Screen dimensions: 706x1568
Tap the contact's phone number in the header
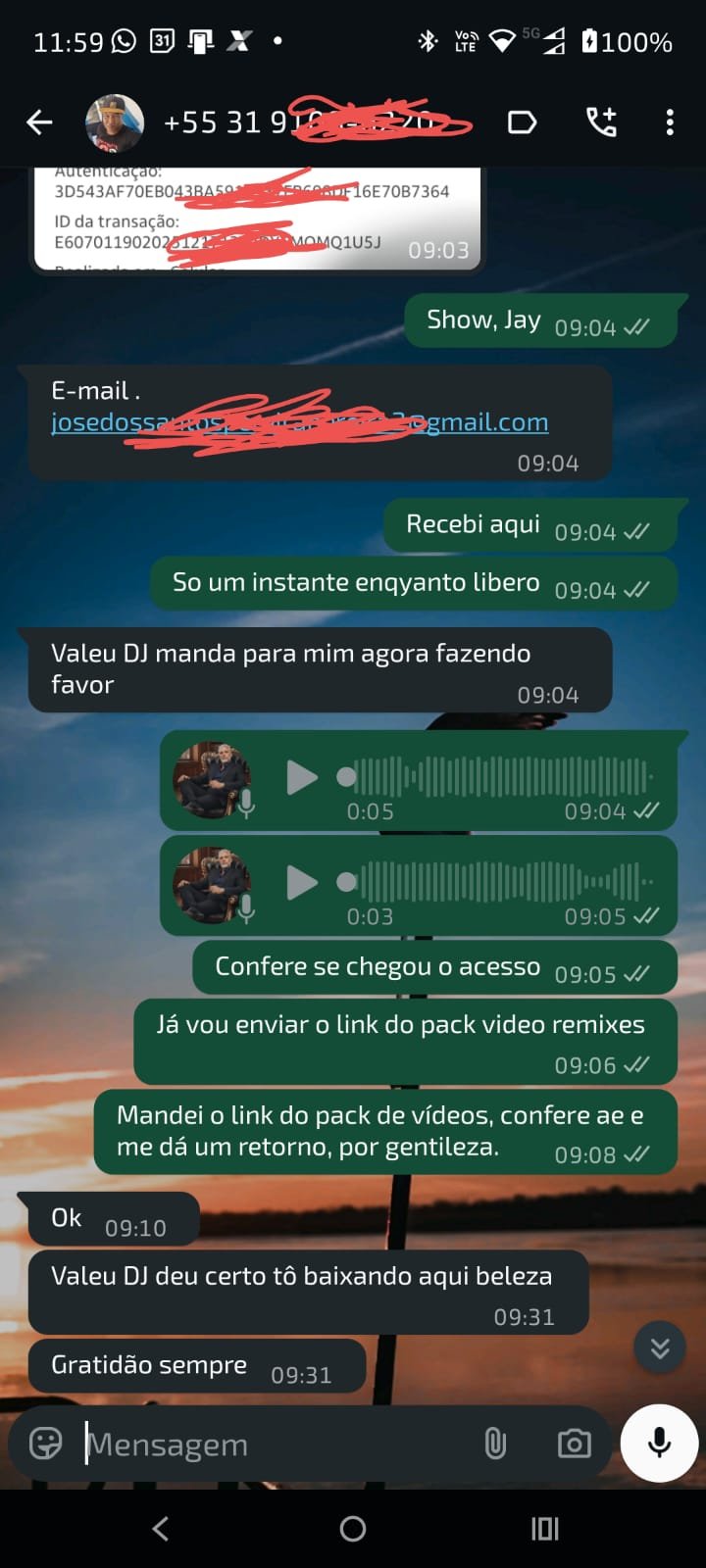(x=314, y=122)
